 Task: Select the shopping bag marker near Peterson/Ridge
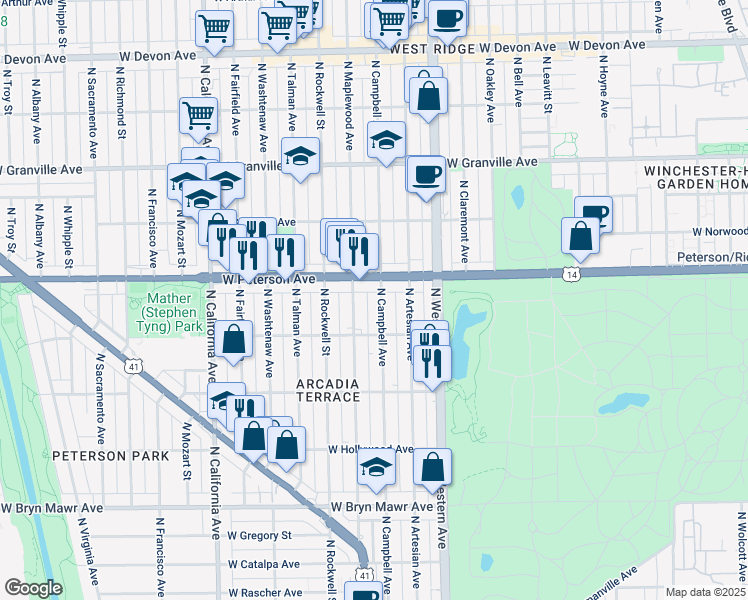pyautogui.click(x=580, y=236)
